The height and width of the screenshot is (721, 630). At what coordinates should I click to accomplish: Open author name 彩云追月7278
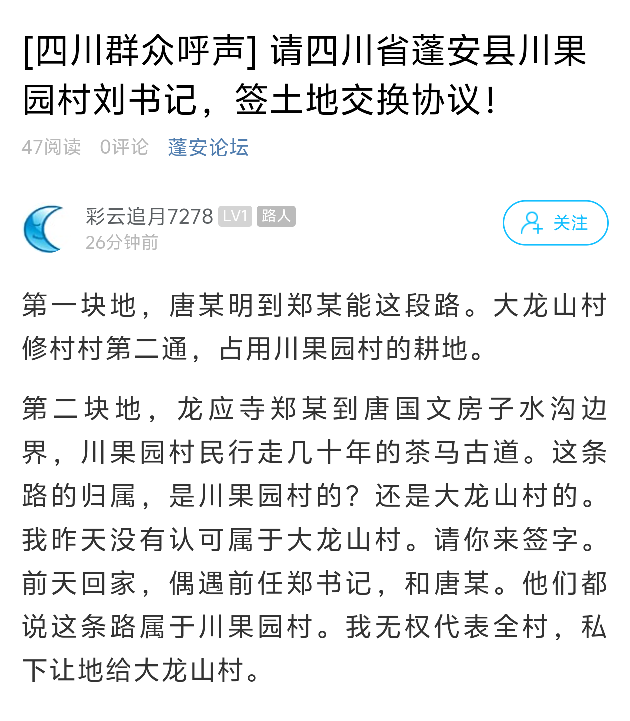click(x=149, y=216)
